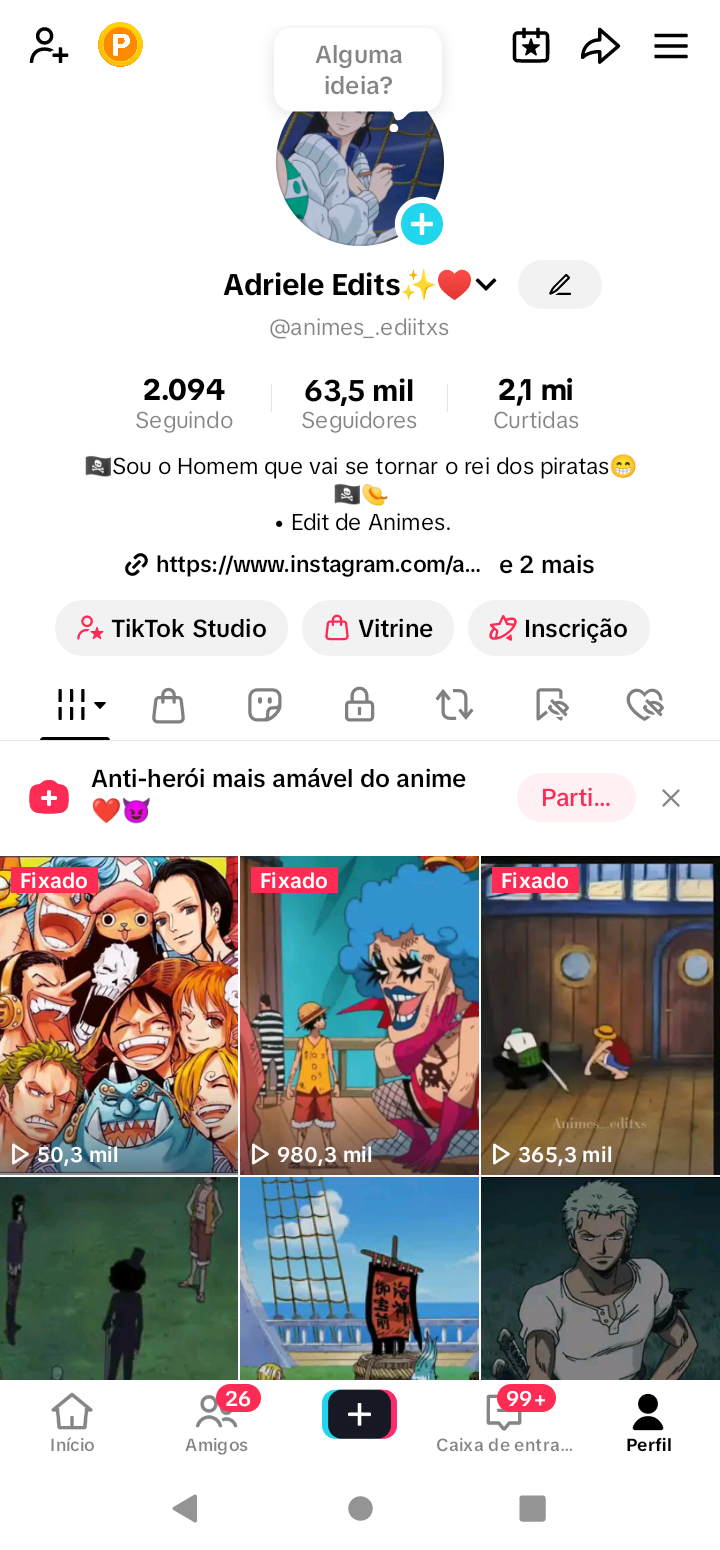Open TikTok Studio
The image size is (720, 1550).
click(171, 628)
